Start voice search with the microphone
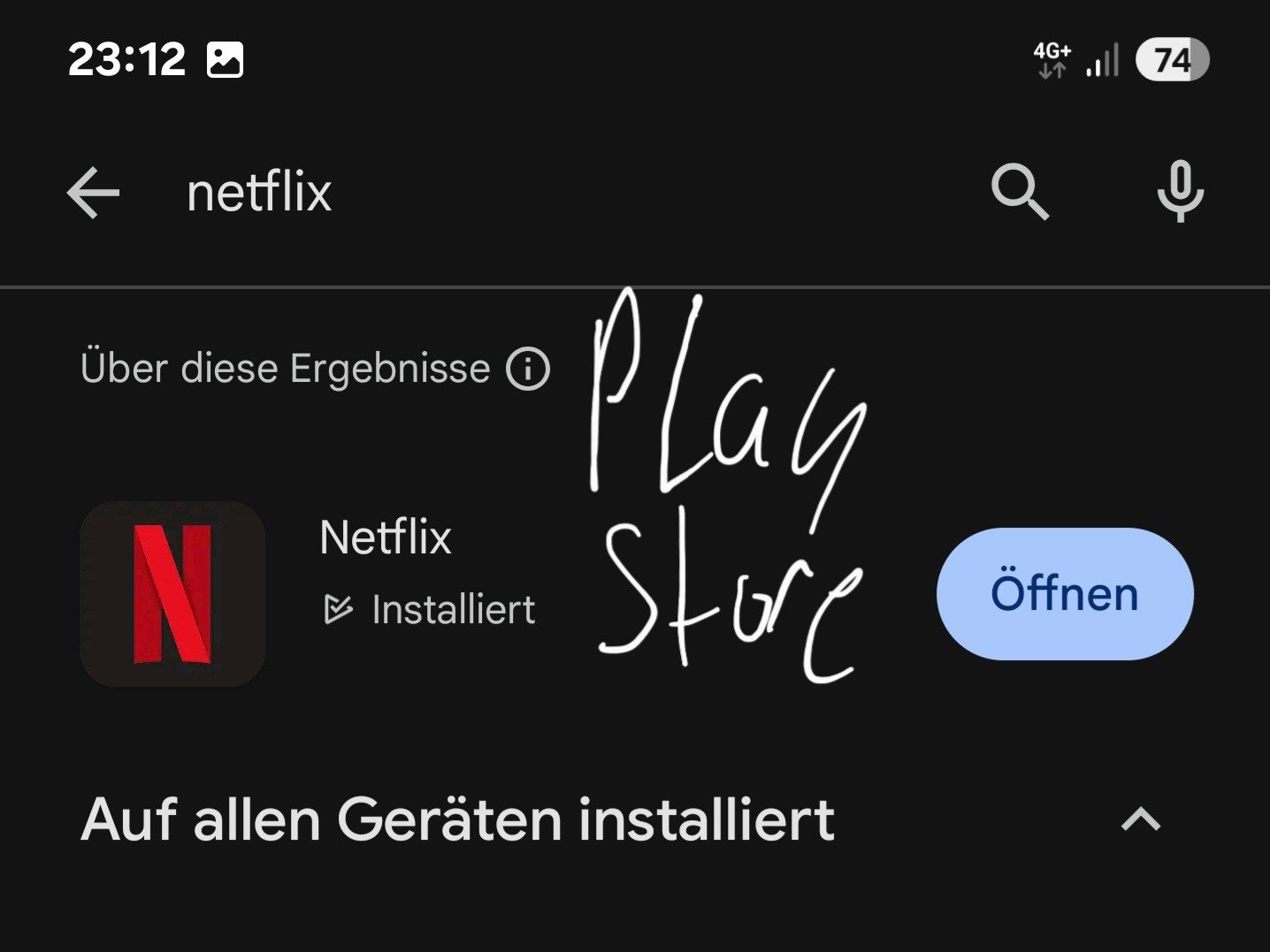Image resolution: width=1270 pixels, height=952 pixels. coord(1180,191)
